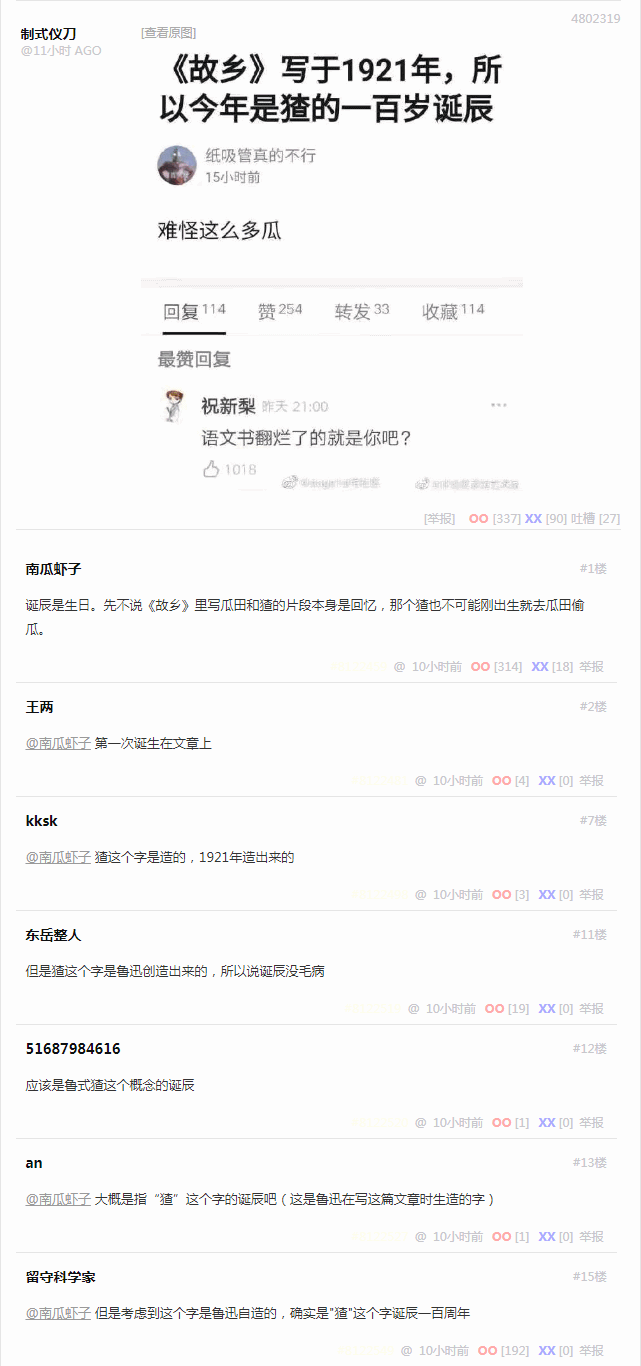Viewport: 641px width, 1366px height.
Task: Open the posted Weibo screenshot image
Action: coord(330,270)
